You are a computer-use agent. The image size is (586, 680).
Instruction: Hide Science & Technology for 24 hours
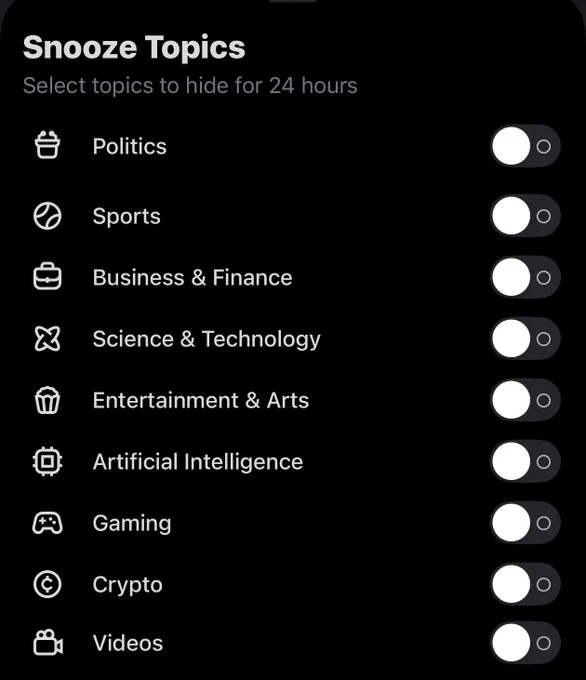[x=526, y=339]
